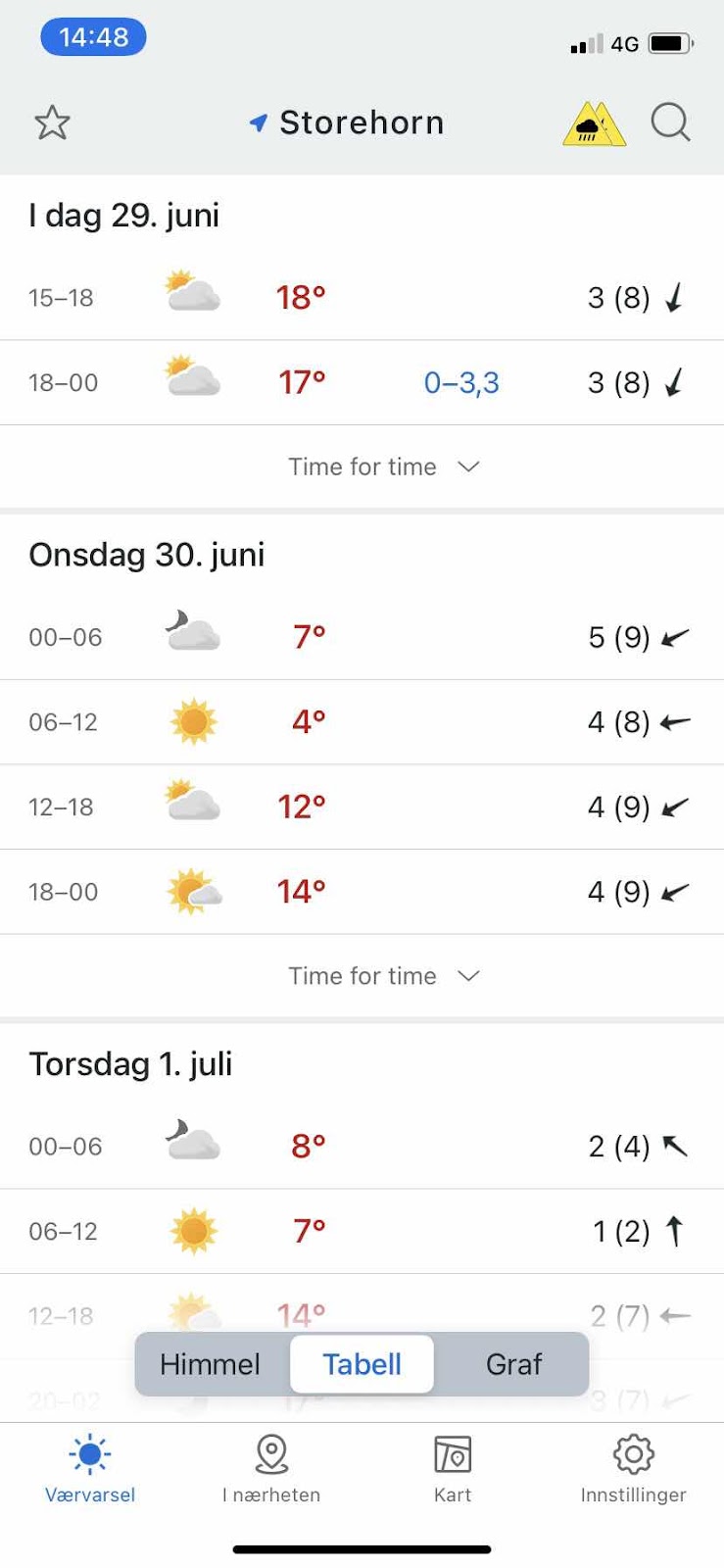The image size is (724, 1568).
Task: Expand Time for time under Onsdag 30. juni
Action: 383,976
